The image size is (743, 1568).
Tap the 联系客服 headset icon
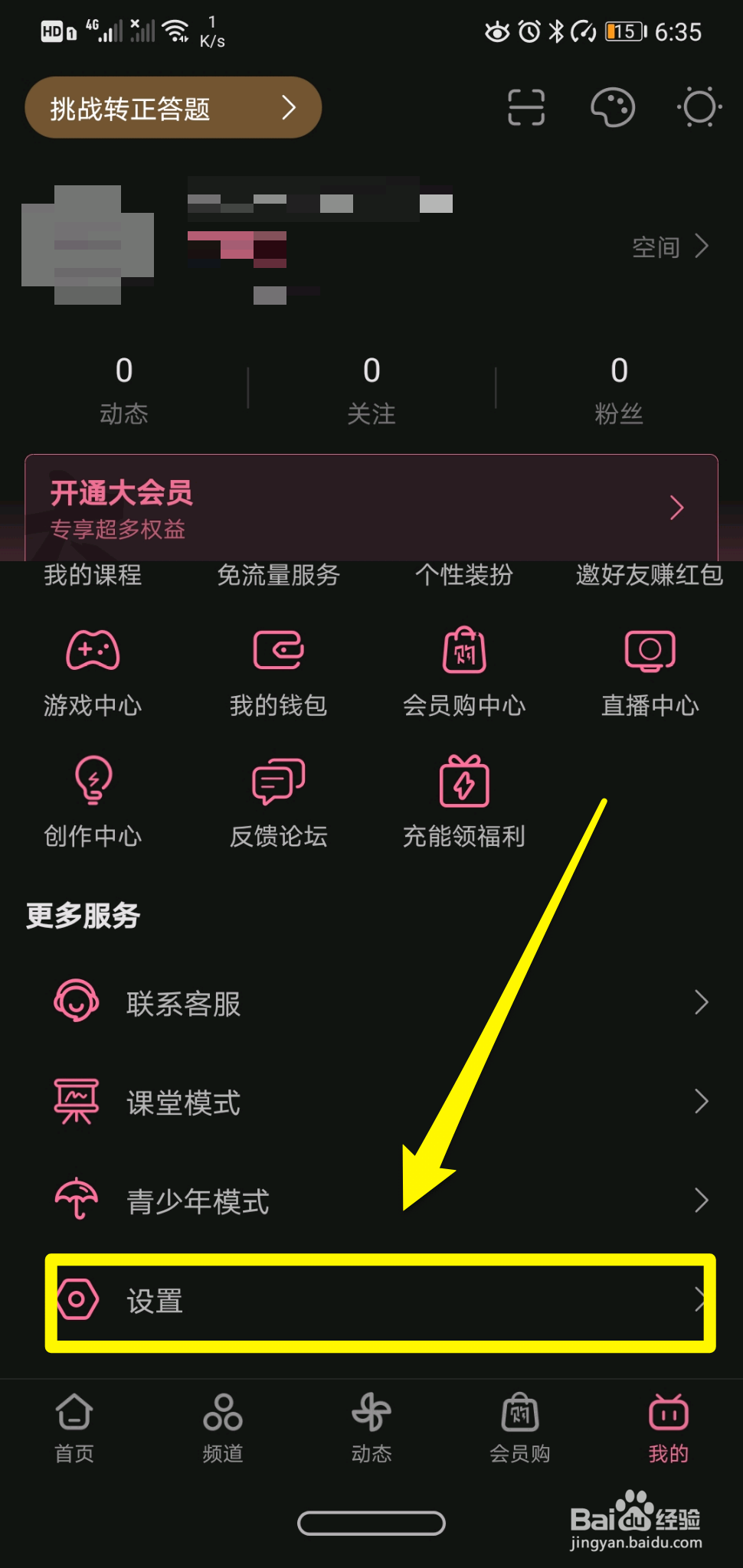(77, 1001)
